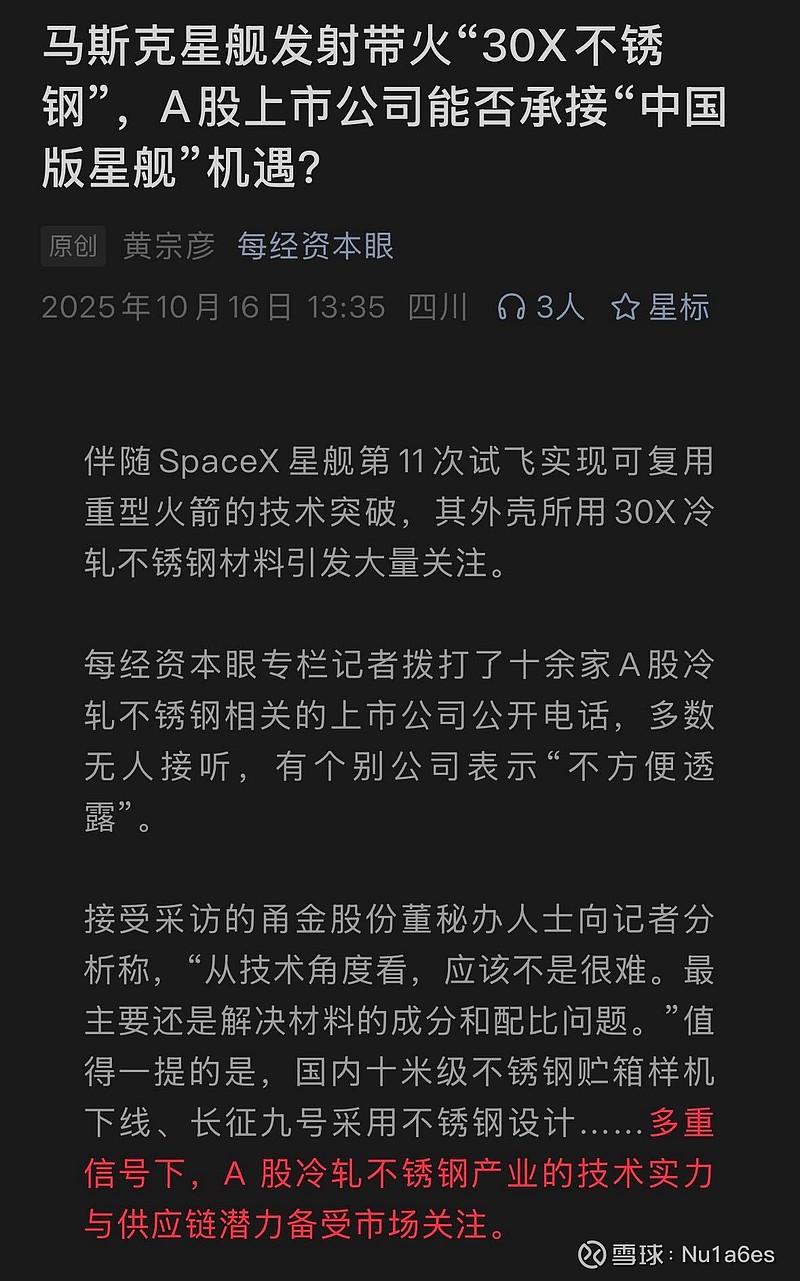Tap the star icon next to 星标
Viewport: 800px width, 1281px height.
click(x=626, y=308)
